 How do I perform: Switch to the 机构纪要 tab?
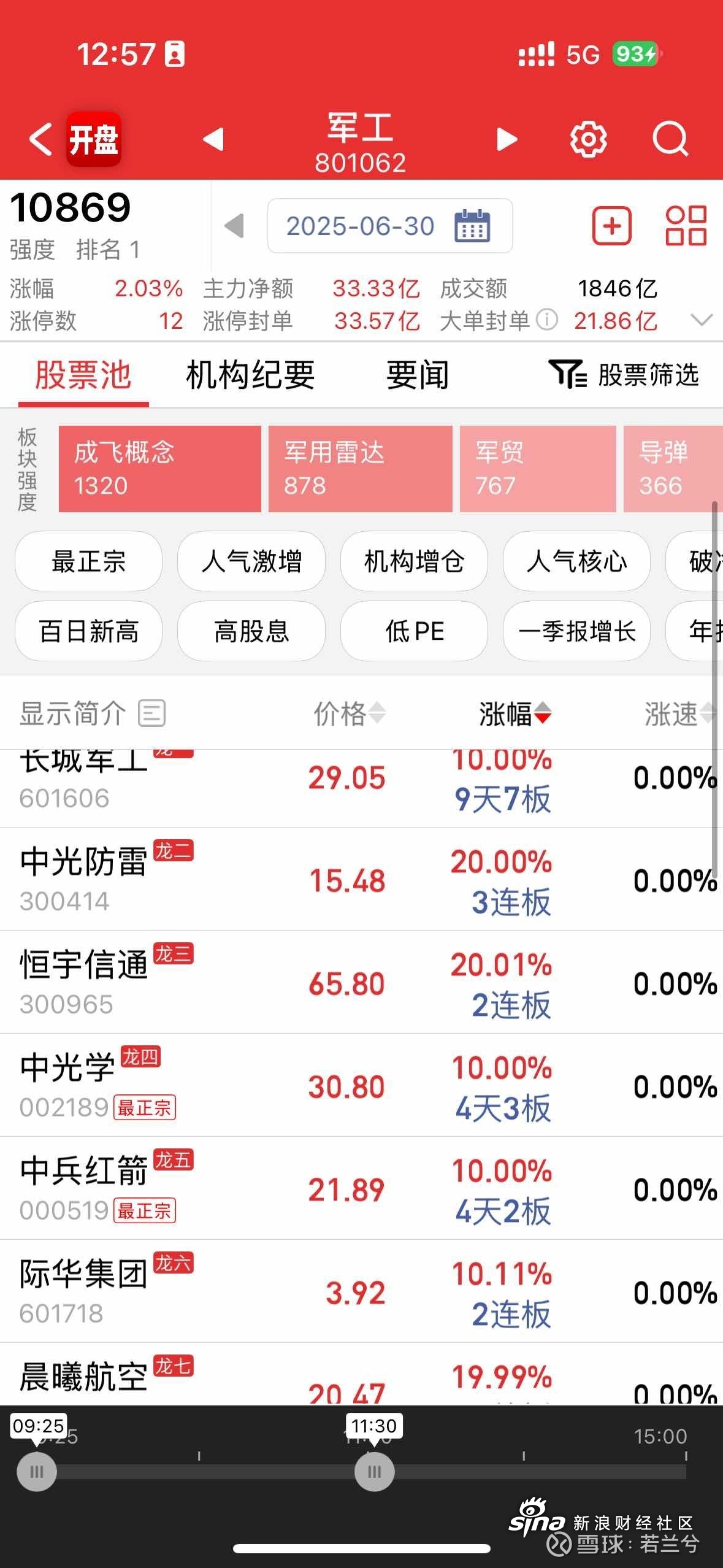[250, 374]
